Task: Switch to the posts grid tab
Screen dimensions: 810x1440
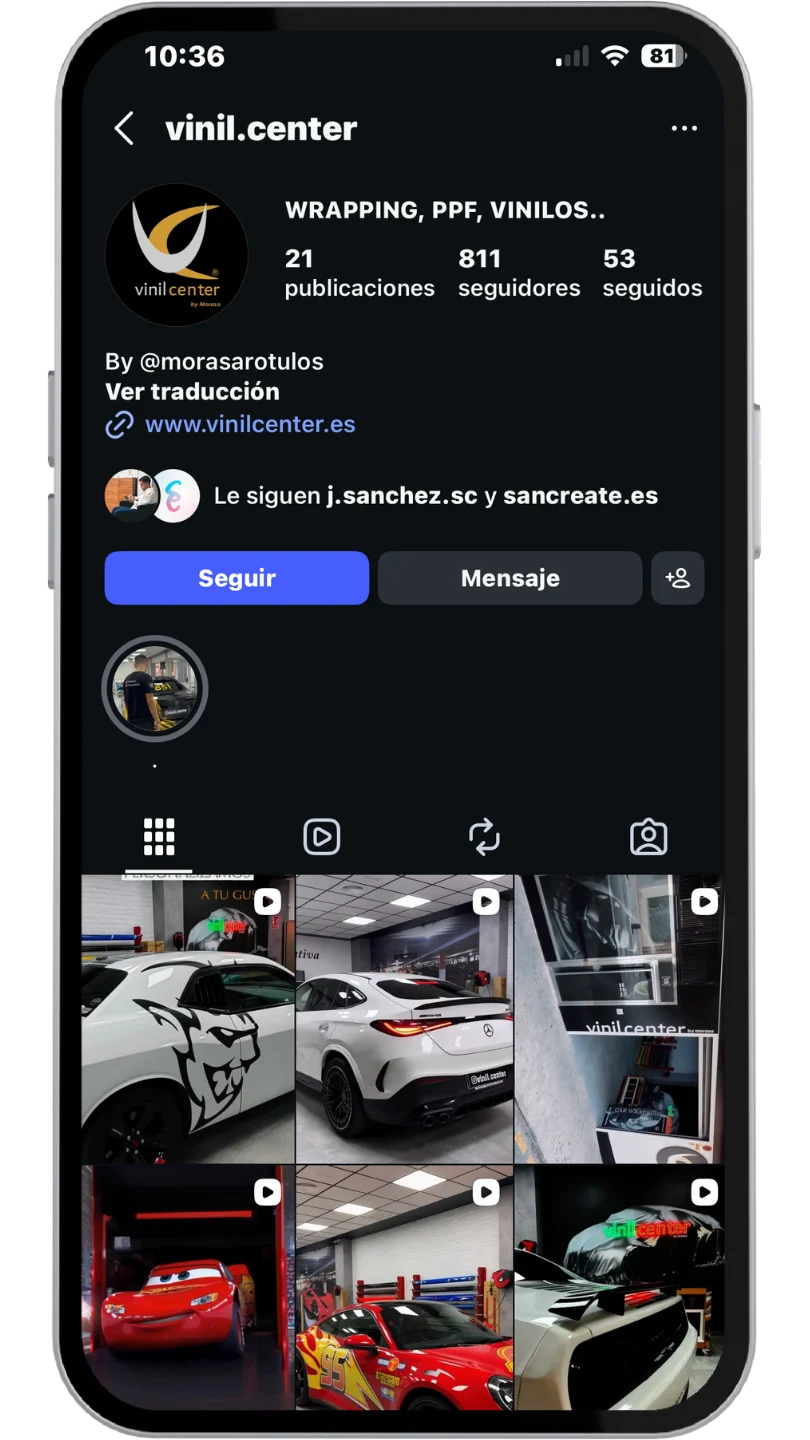Action: pyautogui.click(x=159, y=837)
